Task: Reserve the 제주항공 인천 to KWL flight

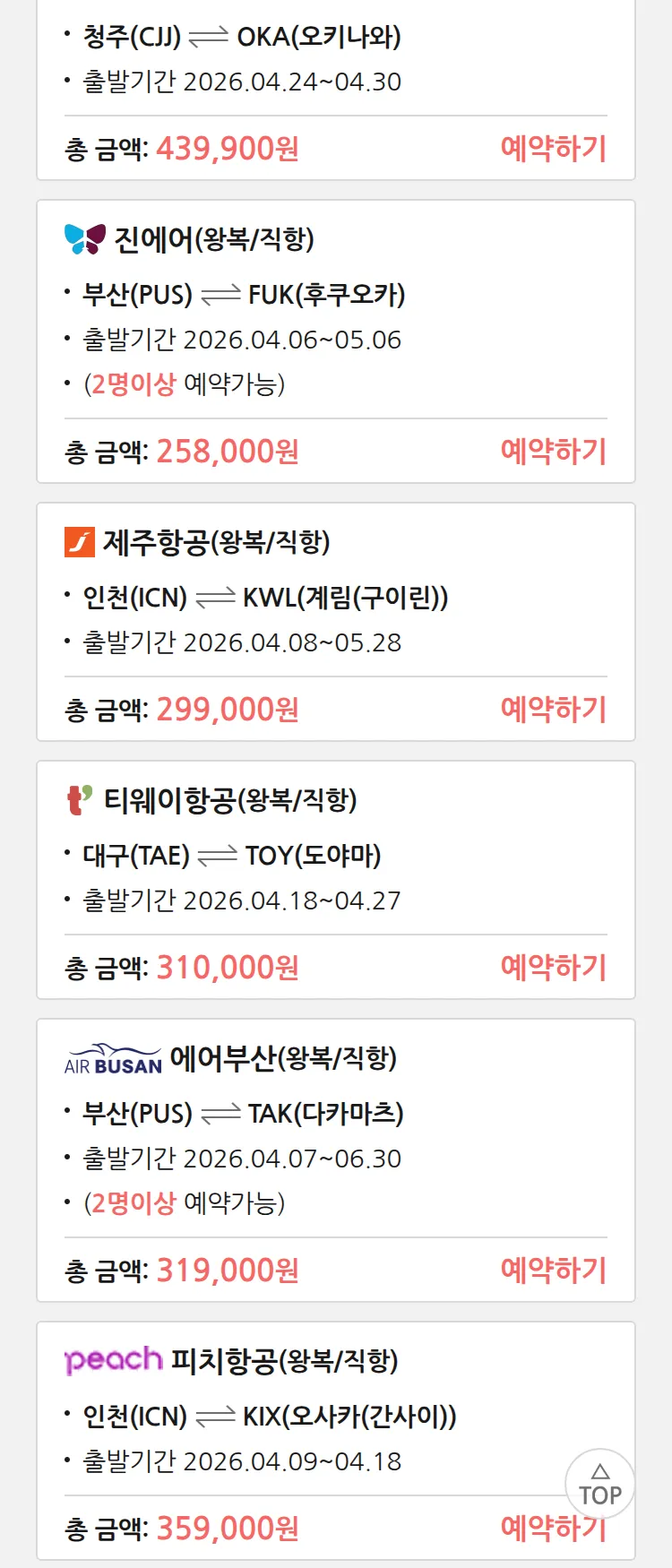Action: (x=553, y=709)
